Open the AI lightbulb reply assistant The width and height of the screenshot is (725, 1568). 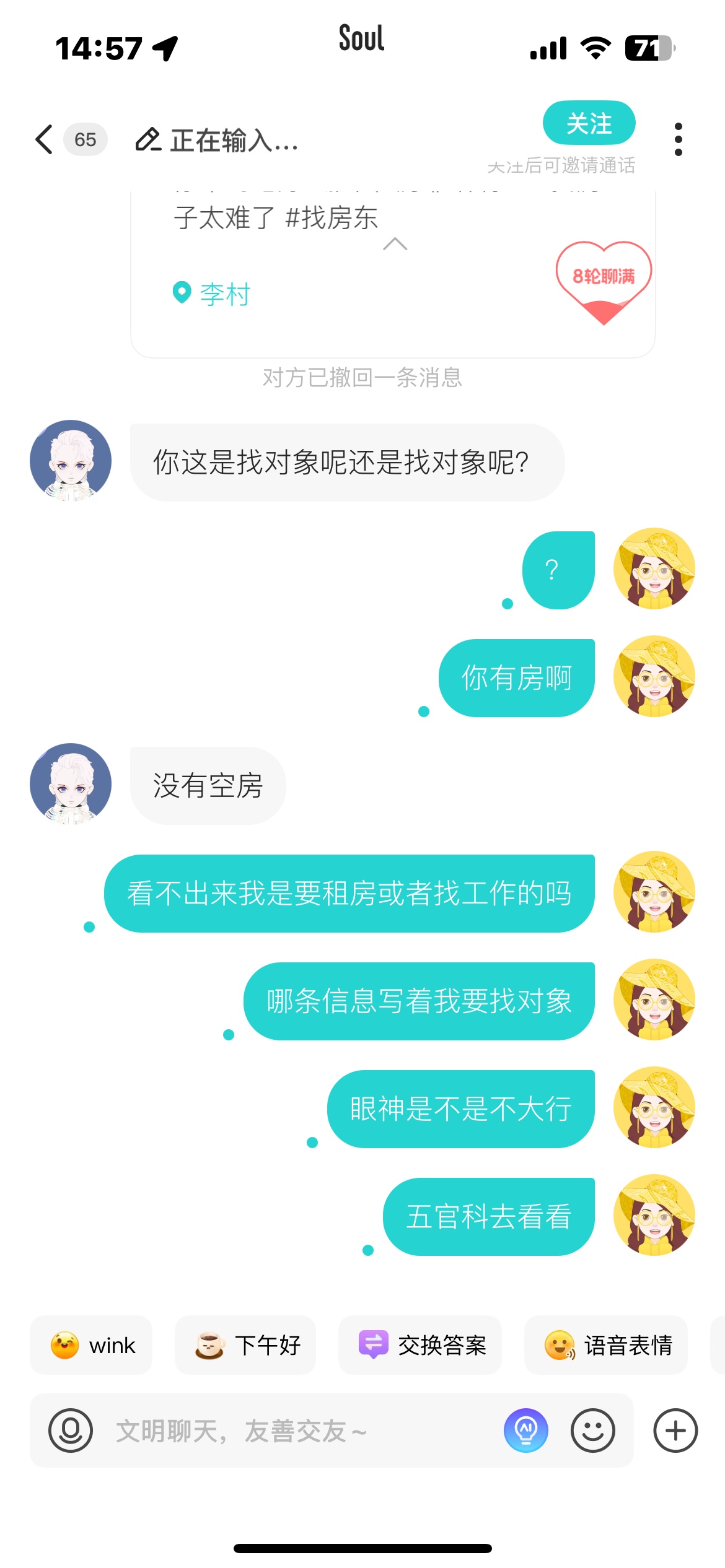click(x=525, y=1431)
